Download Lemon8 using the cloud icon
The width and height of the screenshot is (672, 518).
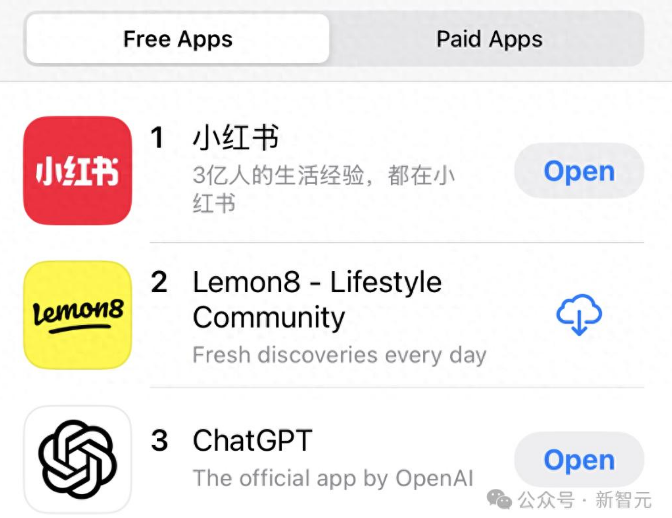point(579,316)
